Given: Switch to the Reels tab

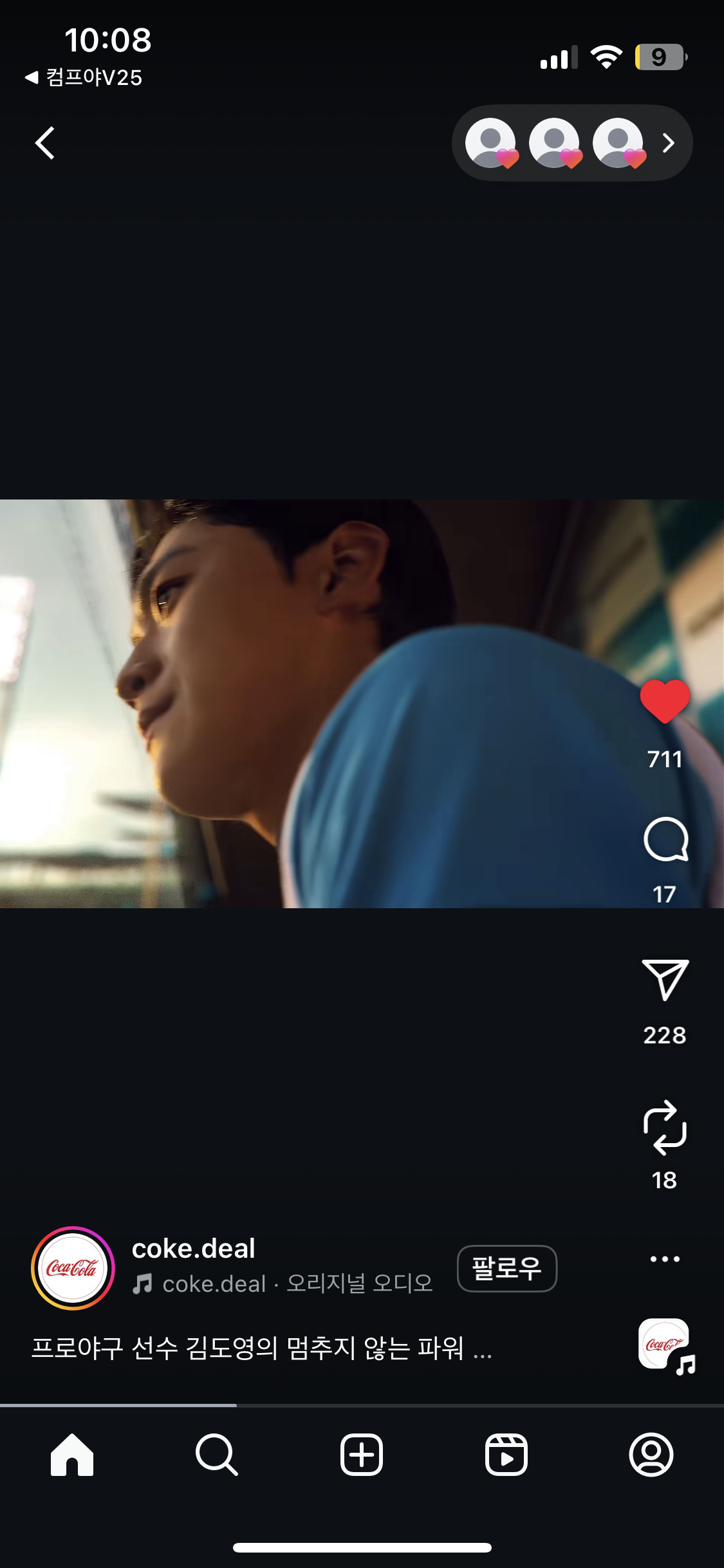Looking at the screenshot, I should 506,1455.
